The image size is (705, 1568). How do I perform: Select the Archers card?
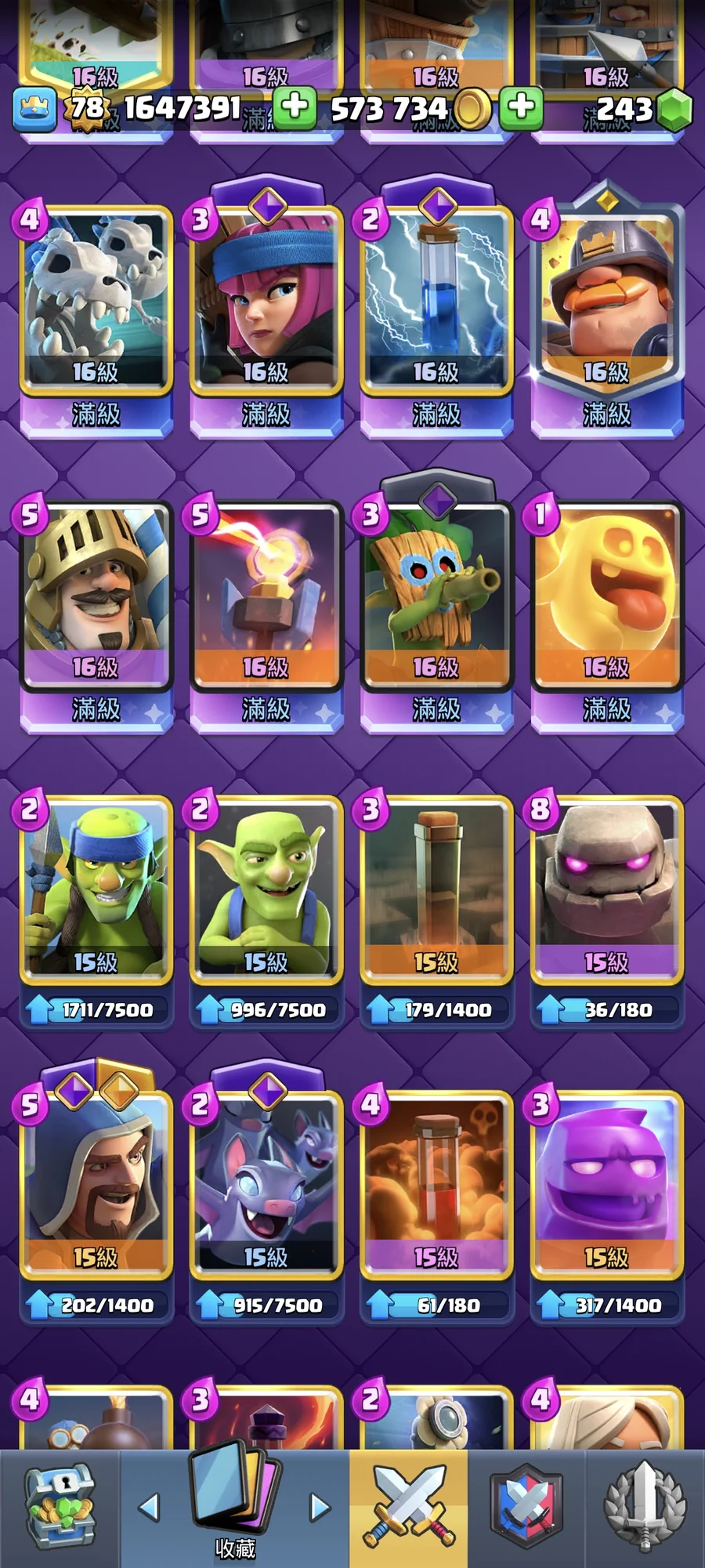click(x=266, y=302)
